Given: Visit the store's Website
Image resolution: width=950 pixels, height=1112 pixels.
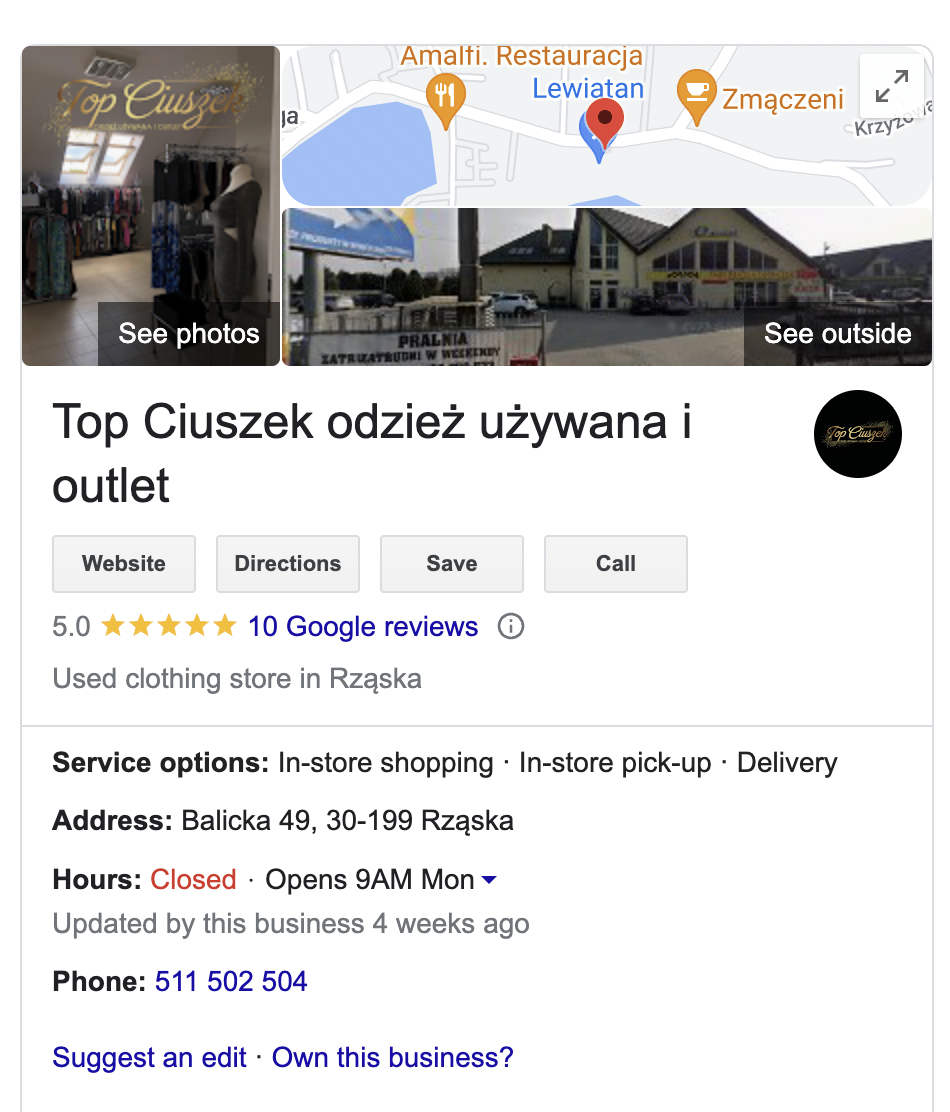Looking at the screenshot, I should 124,564.
